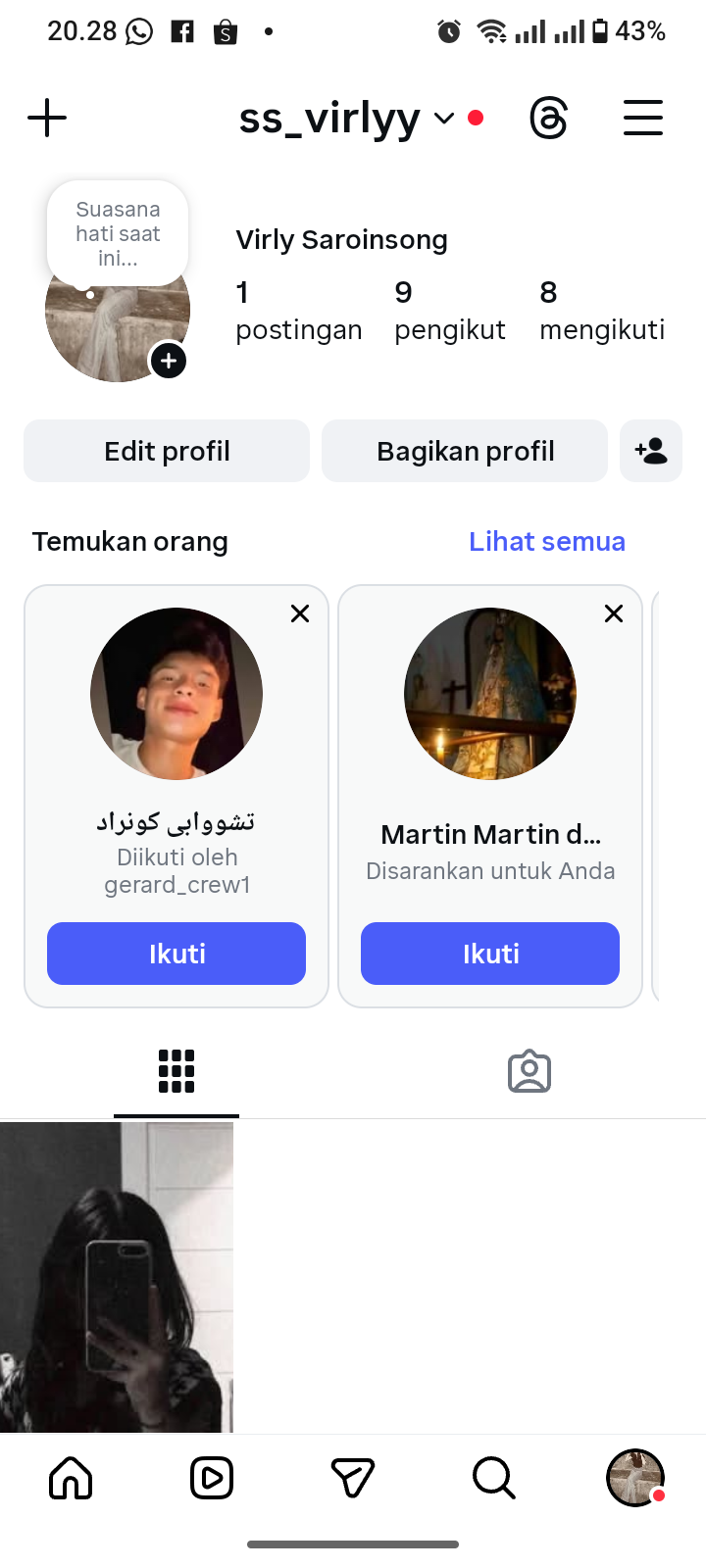706x1568 pixels.
Task: Tap the Bagikan profil button
Action: pos(465,451)
